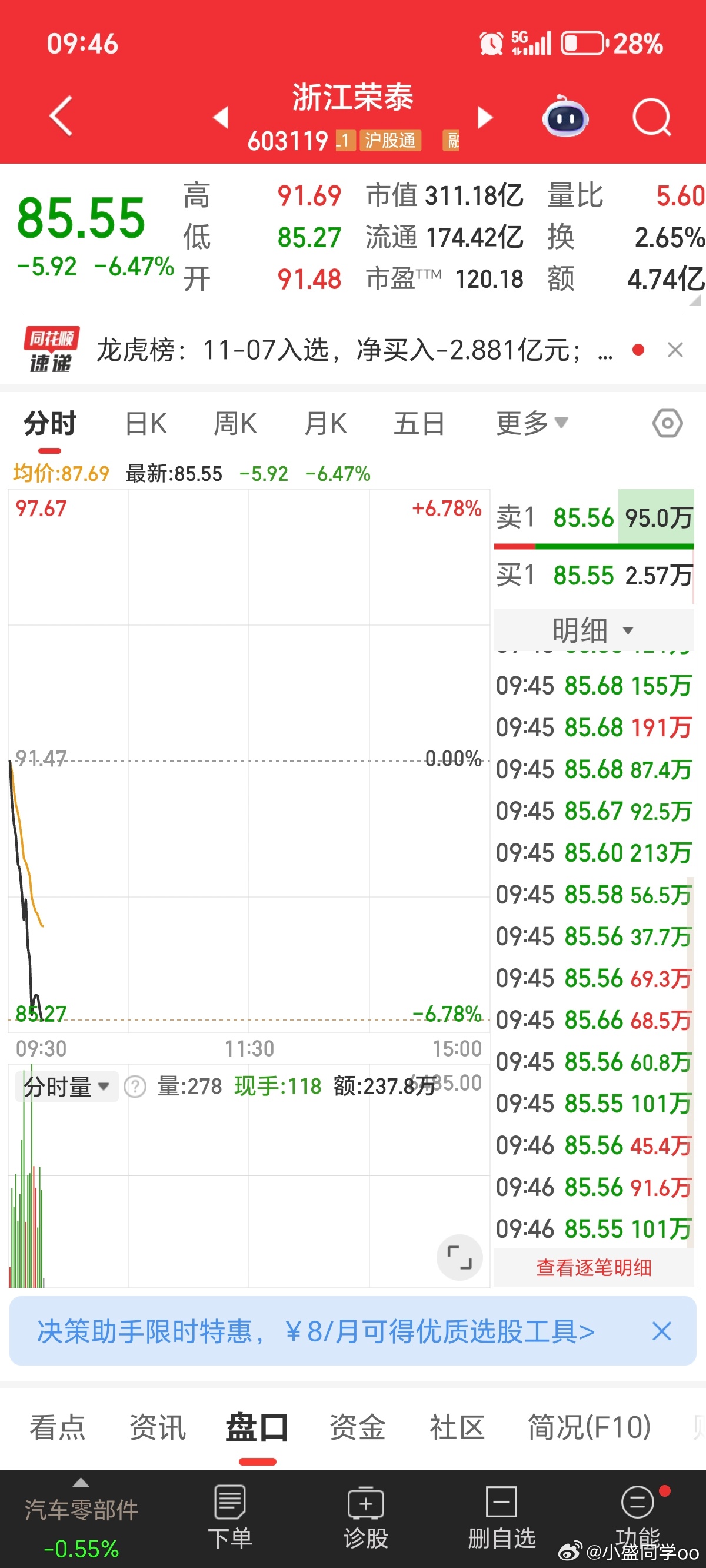Tap the 沪股通 label
Viewport: 706px width, 1568px height.
click(391, 141)
